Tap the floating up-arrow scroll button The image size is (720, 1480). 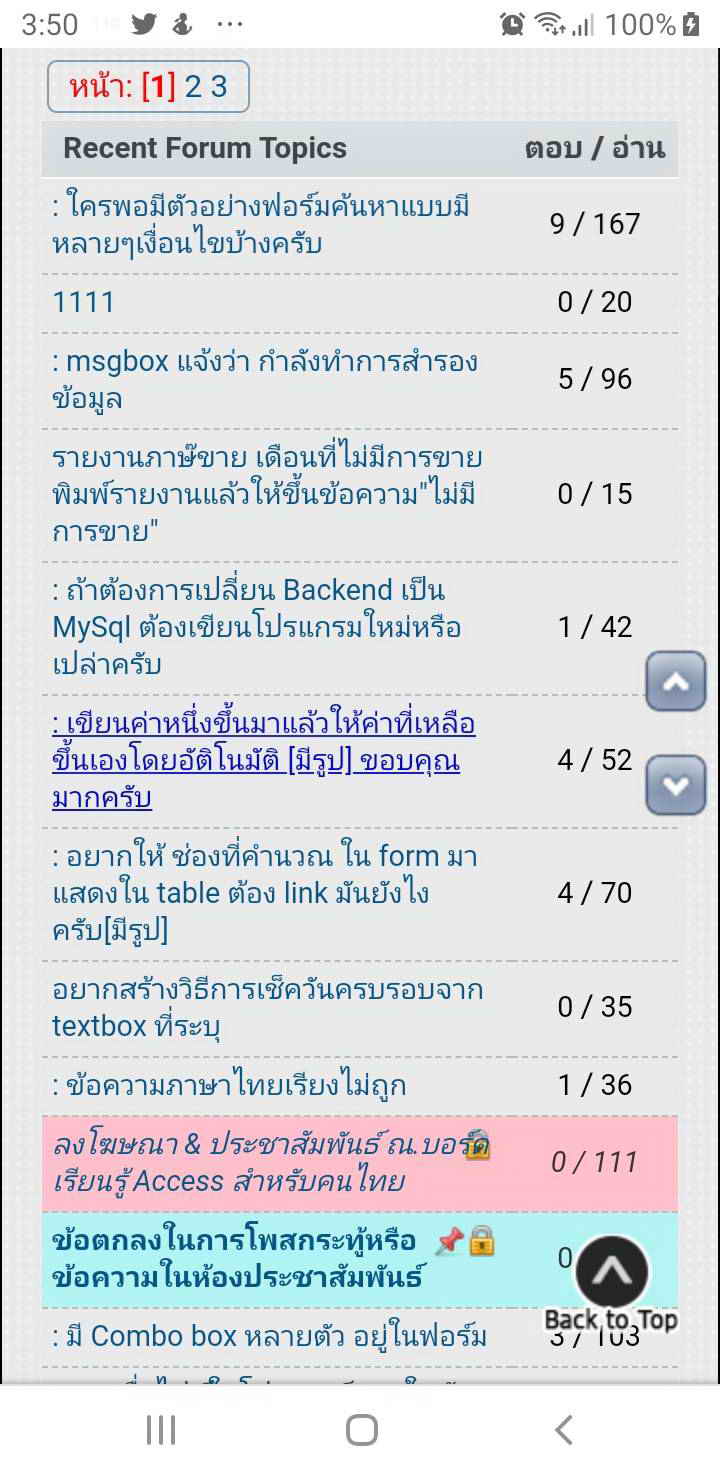point(676,681)
